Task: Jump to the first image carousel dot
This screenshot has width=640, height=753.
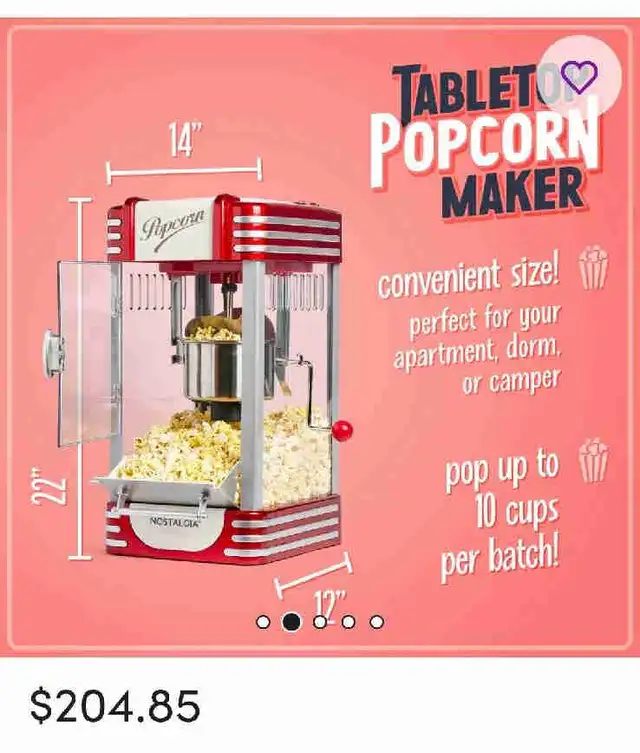Action: click(263, 622)
